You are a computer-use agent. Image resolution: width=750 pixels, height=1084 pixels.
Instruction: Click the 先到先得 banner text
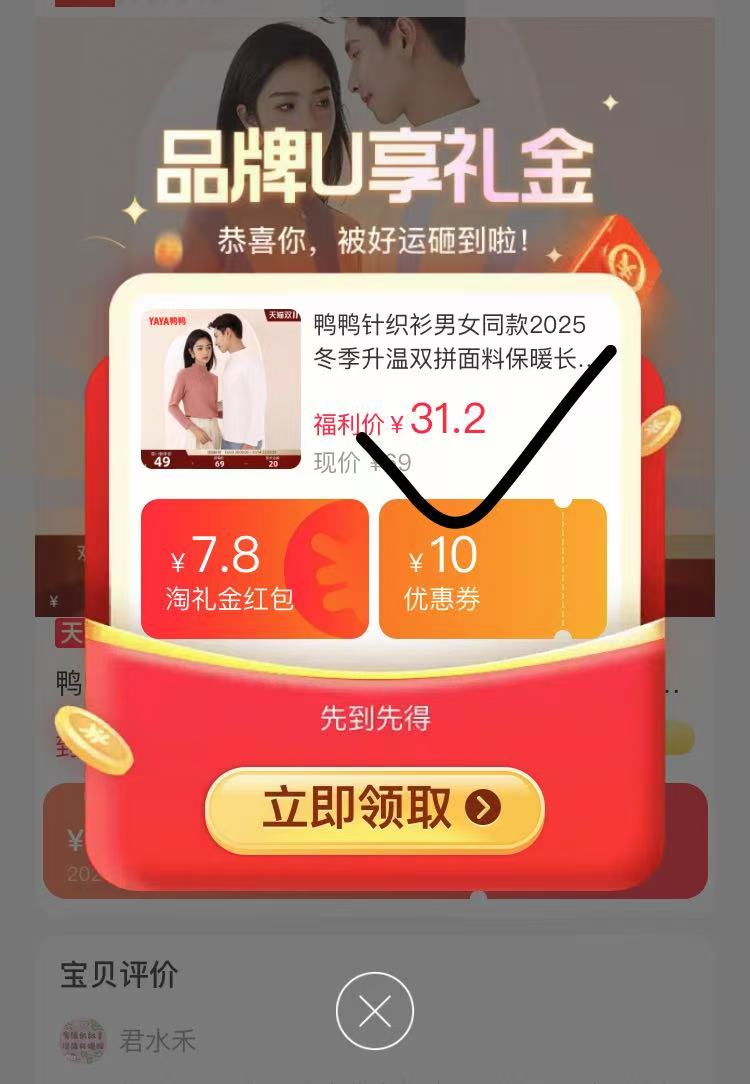(375, 719)
